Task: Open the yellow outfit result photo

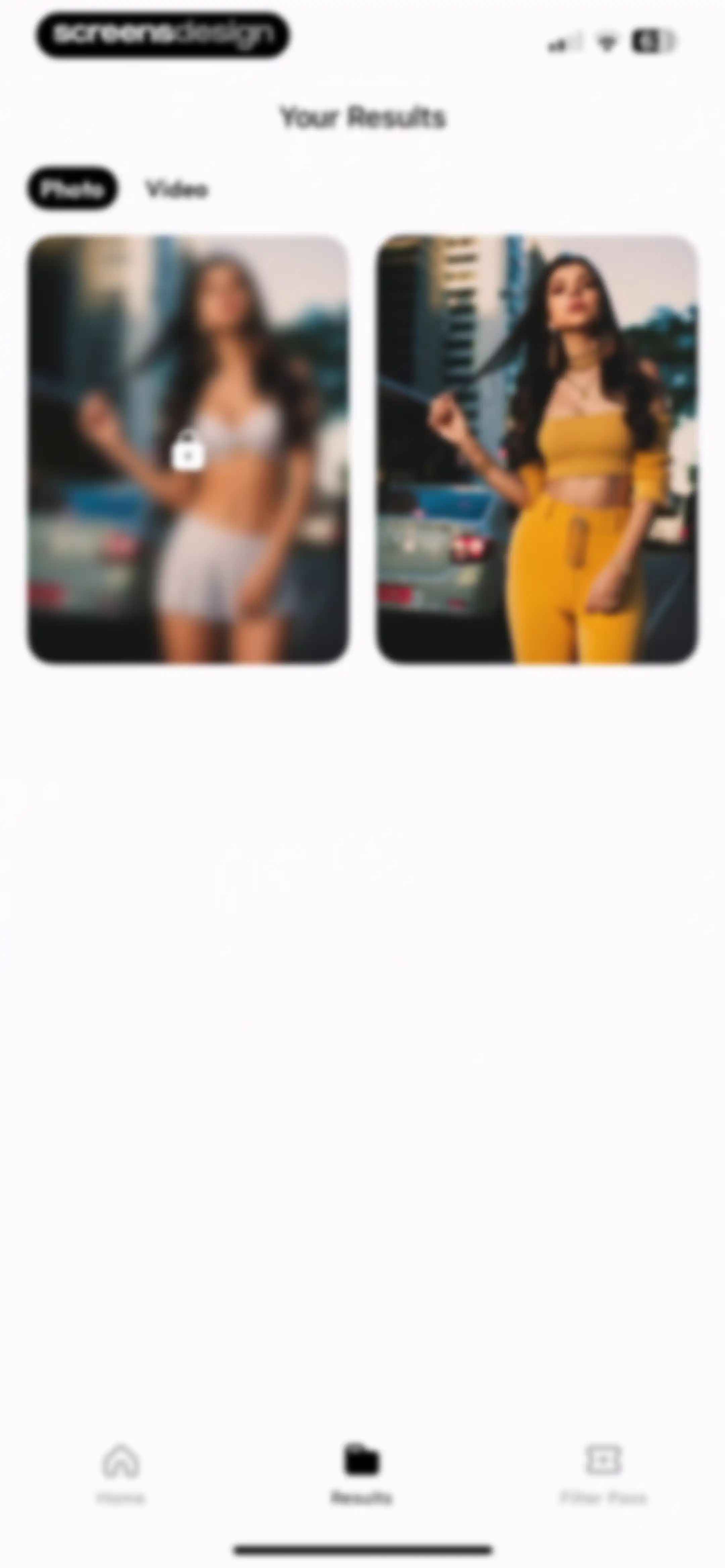Action: pos(537,449)
